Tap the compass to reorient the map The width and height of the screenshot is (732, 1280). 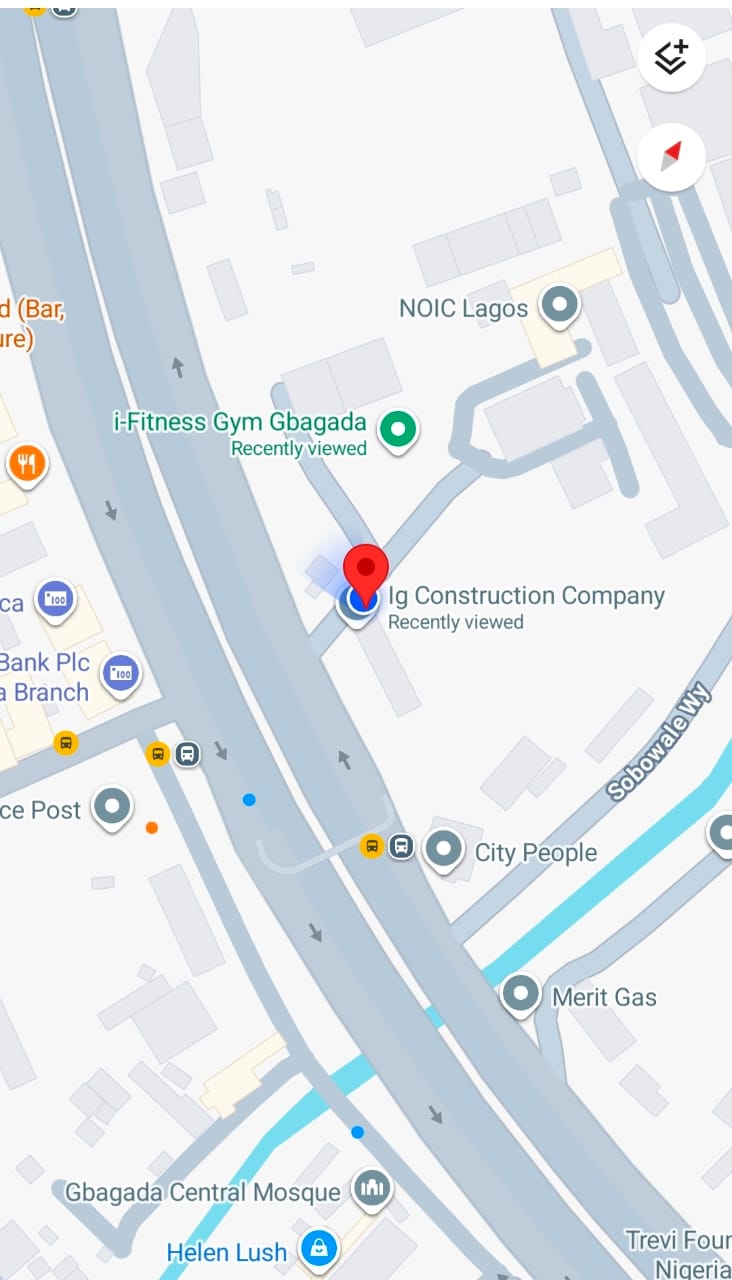tap(671, 156)
